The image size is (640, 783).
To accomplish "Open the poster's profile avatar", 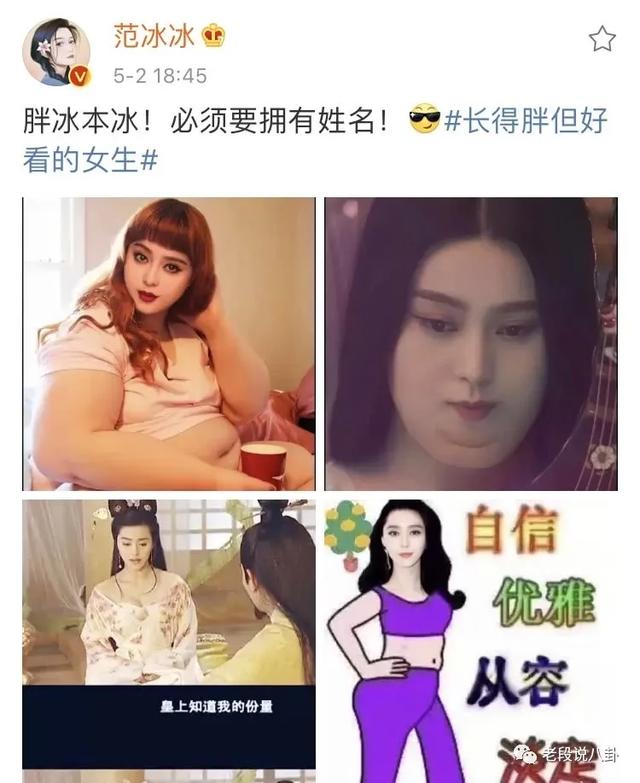I will 57,52.
